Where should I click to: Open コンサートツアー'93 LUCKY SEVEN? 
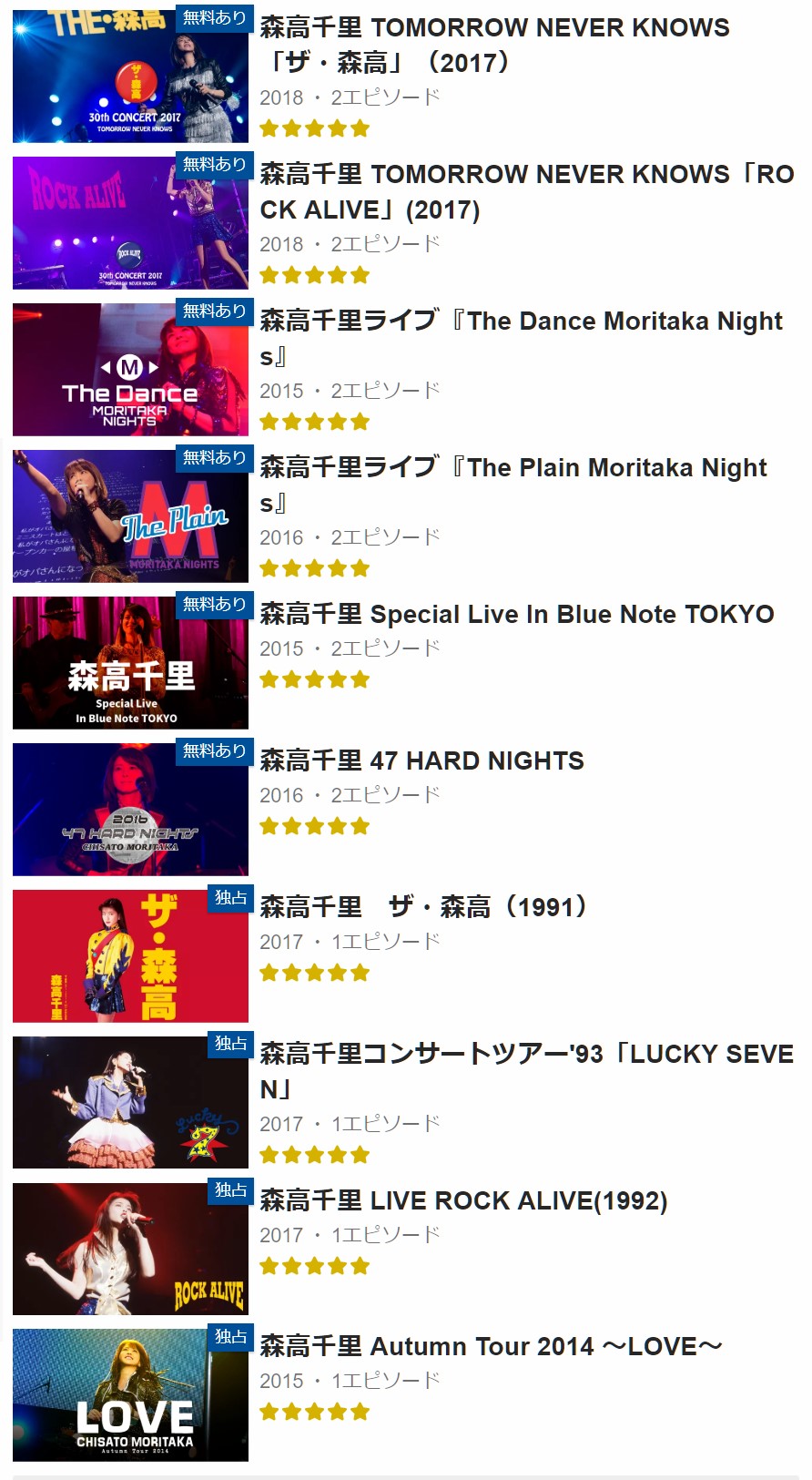click(x=527, y=1071)
